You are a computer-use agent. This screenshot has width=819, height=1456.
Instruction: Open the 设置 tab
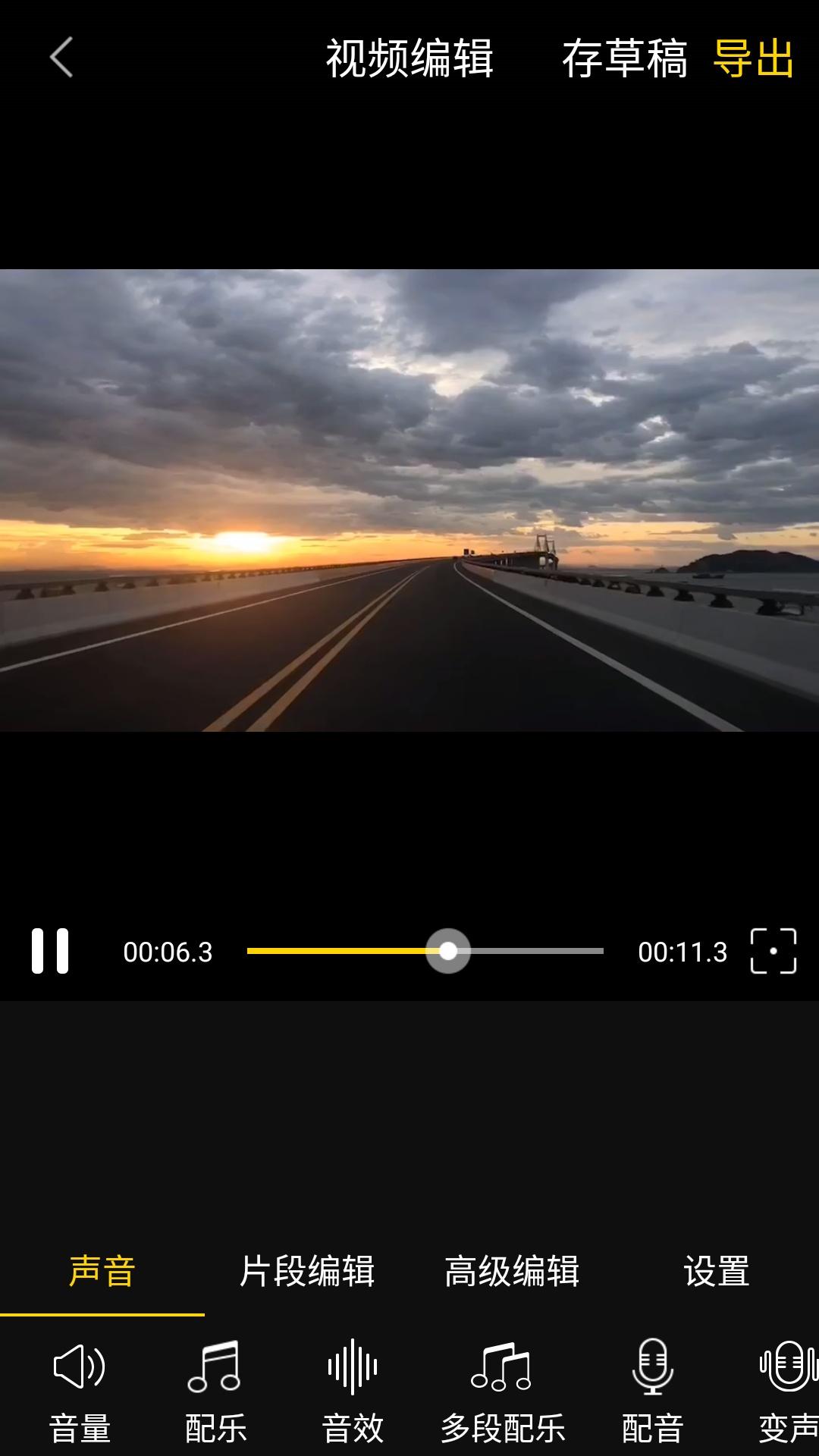[x=716, y=1272]
